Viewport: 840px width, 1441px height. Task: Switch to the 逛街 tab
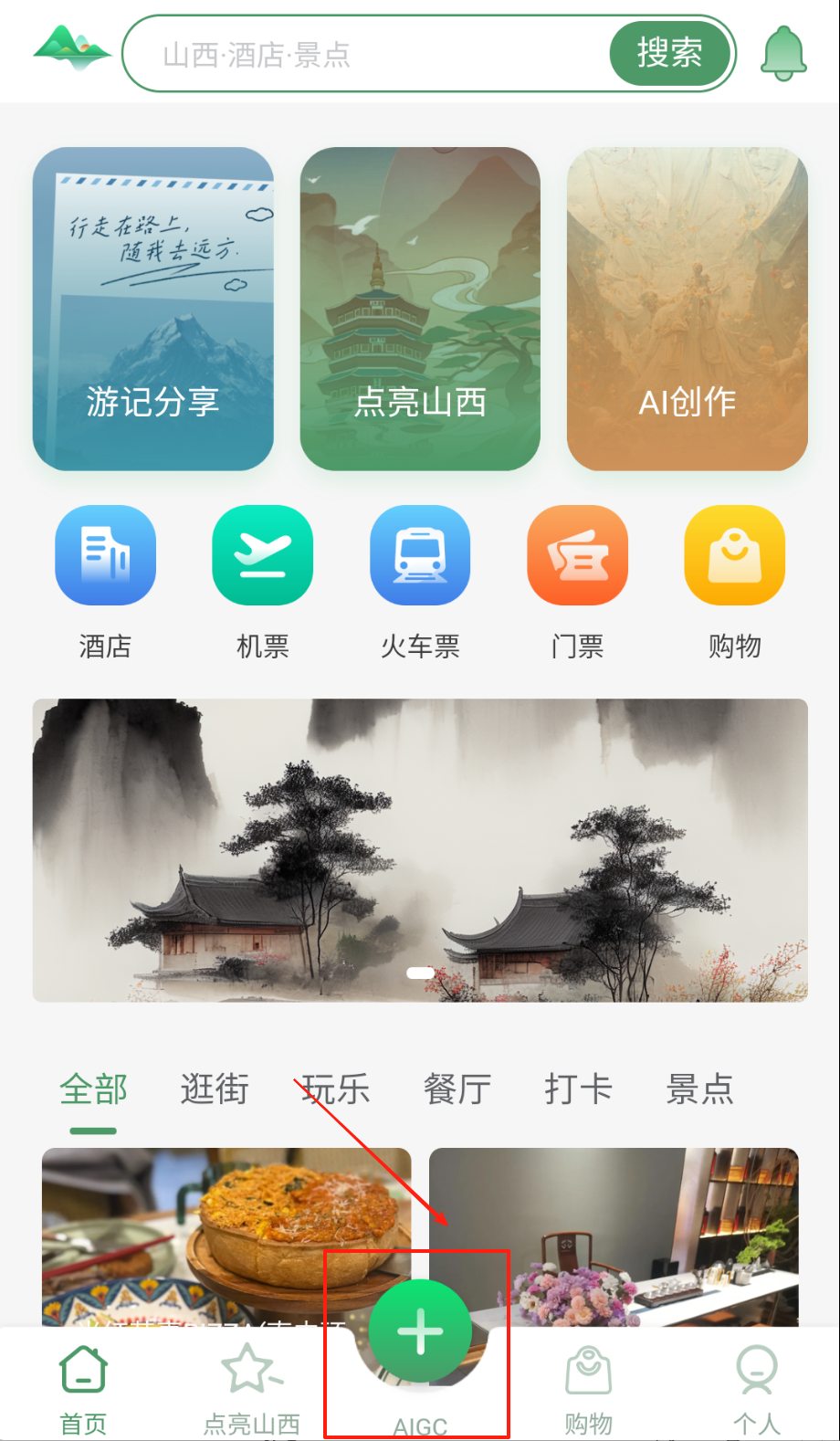coord(215,1089)
